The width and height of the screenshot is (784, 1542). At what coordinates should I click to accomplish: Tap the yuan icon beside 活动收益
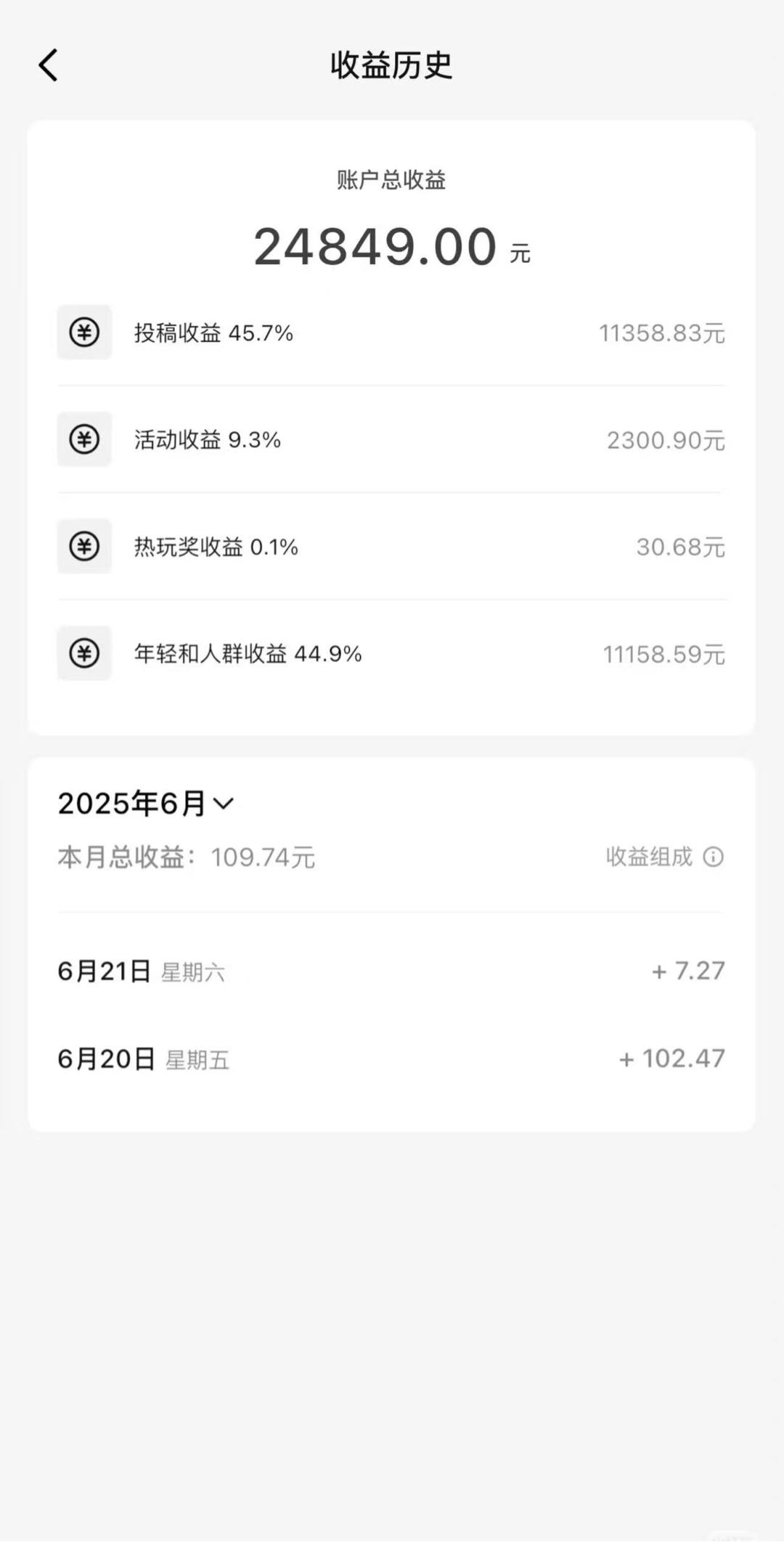click(x=83, y=439)
